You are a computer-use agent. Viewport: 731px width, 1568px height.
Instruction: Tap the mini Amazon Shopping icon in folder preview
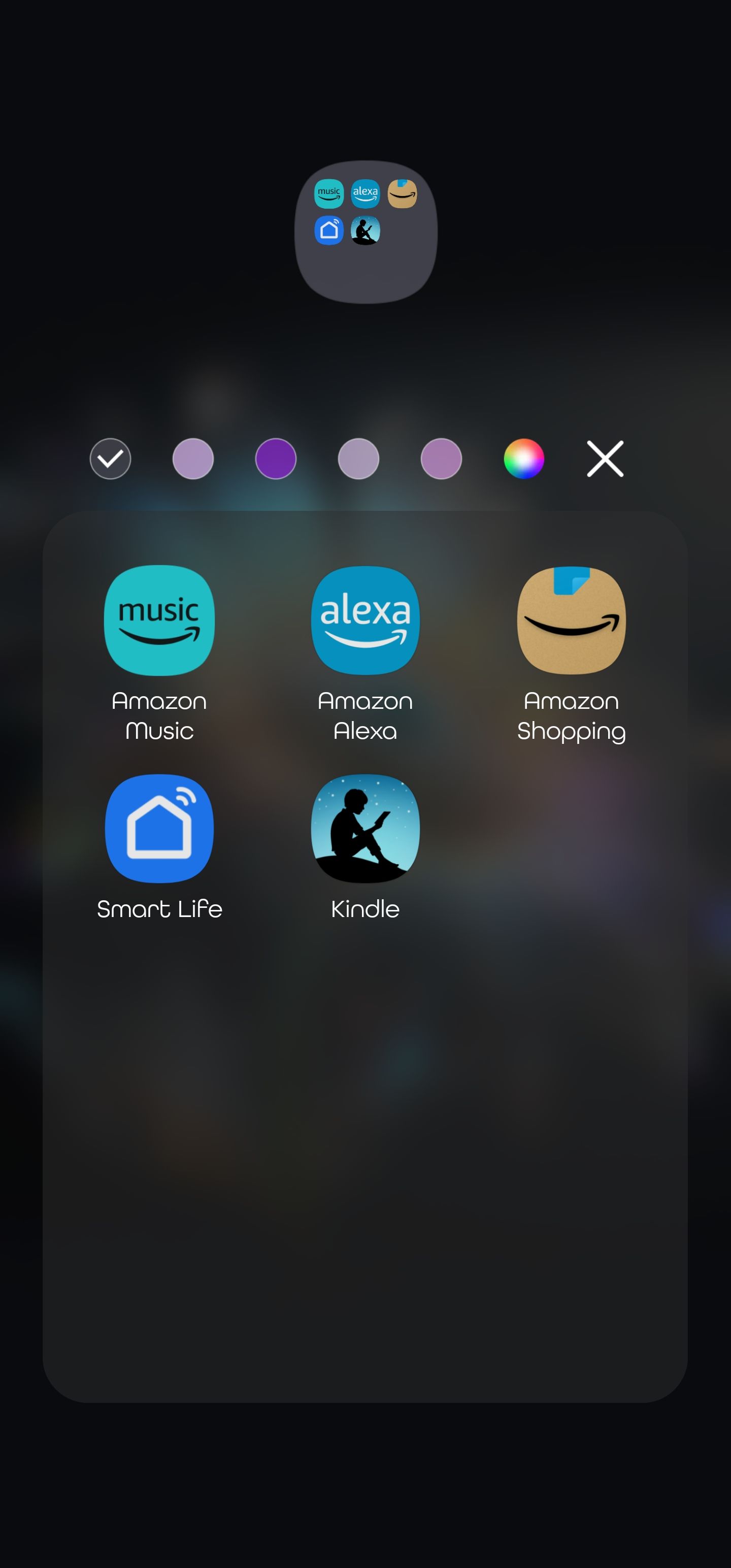(403, 193)
